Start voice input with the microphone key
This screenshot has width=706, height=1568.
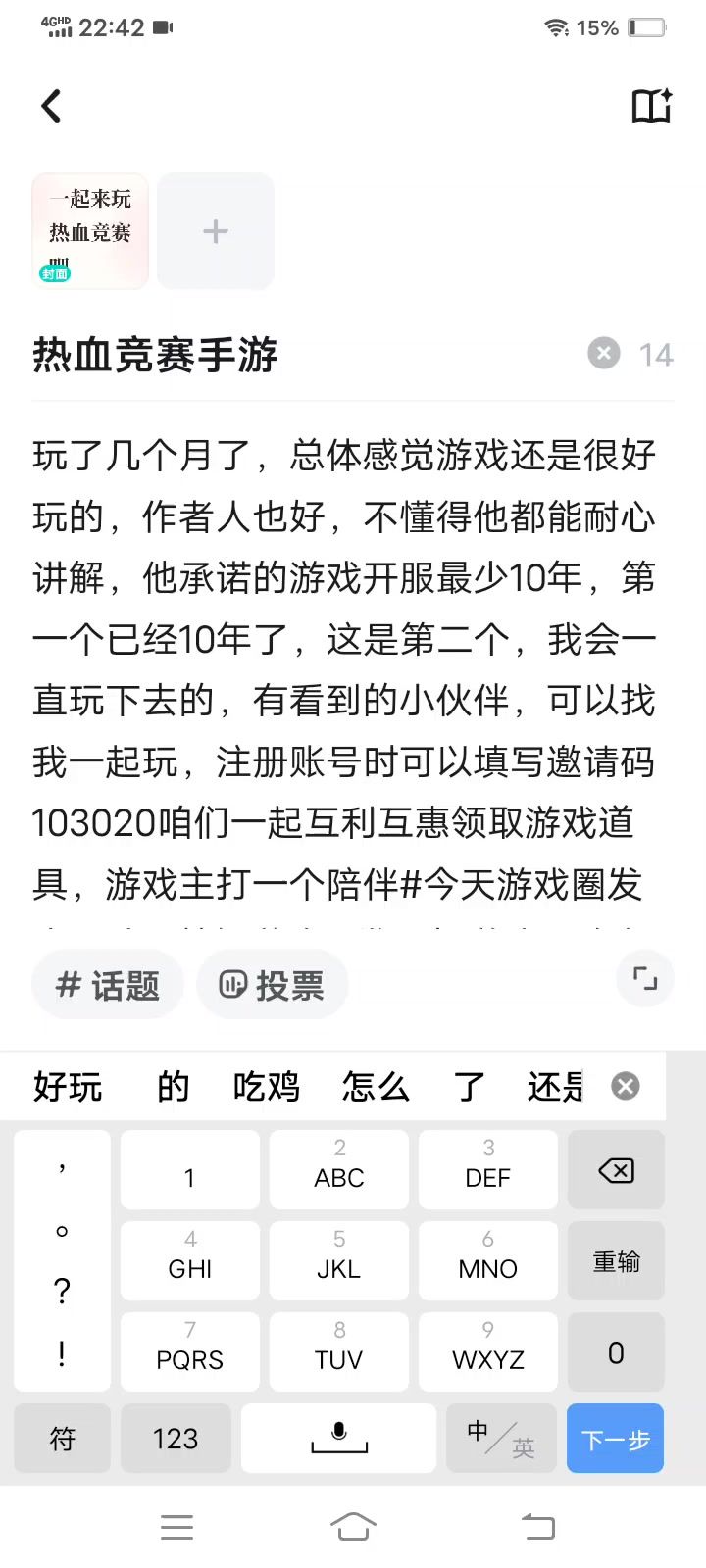(338, 1439)
